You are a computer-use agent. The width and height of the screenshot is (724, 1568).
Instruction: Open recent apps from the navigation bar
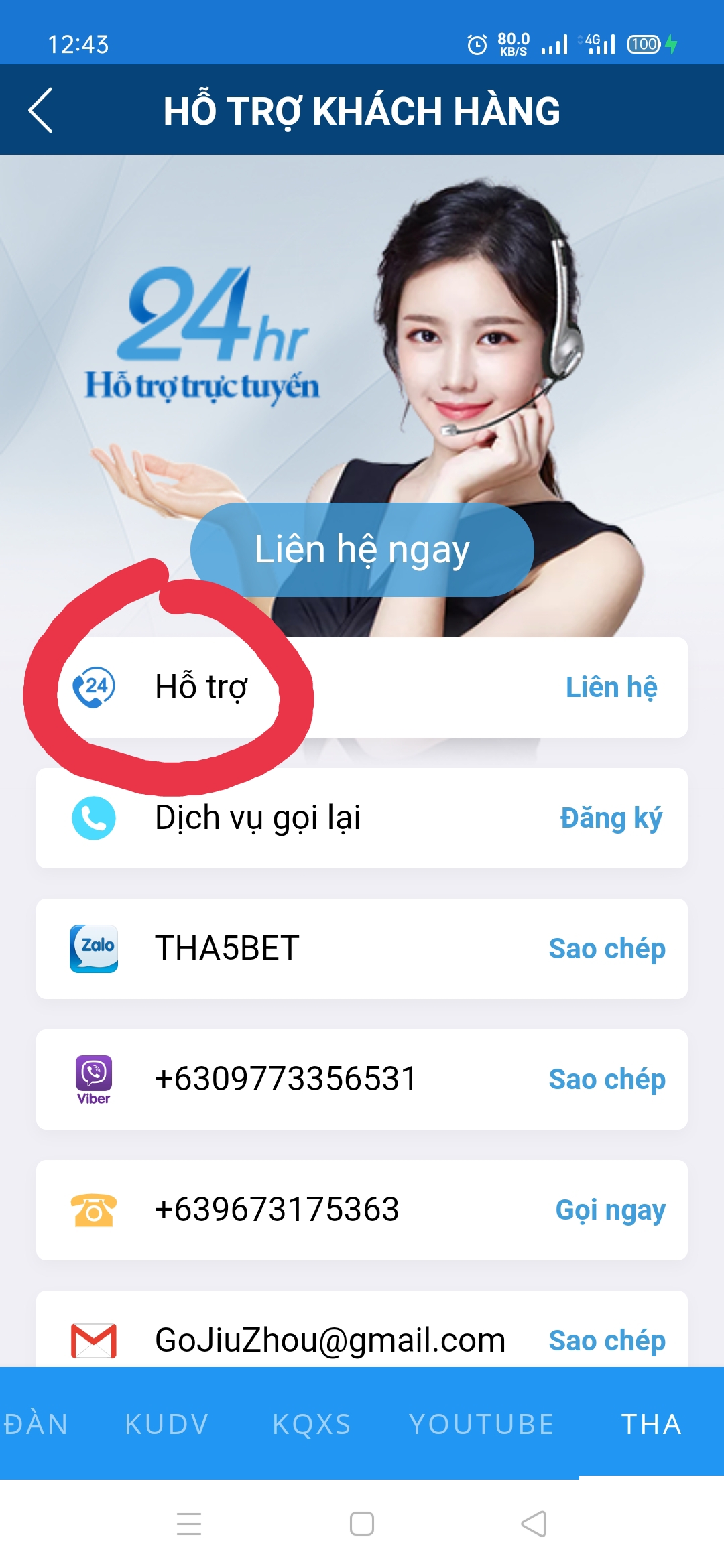pyautogui.click(x=189, y=1524)
